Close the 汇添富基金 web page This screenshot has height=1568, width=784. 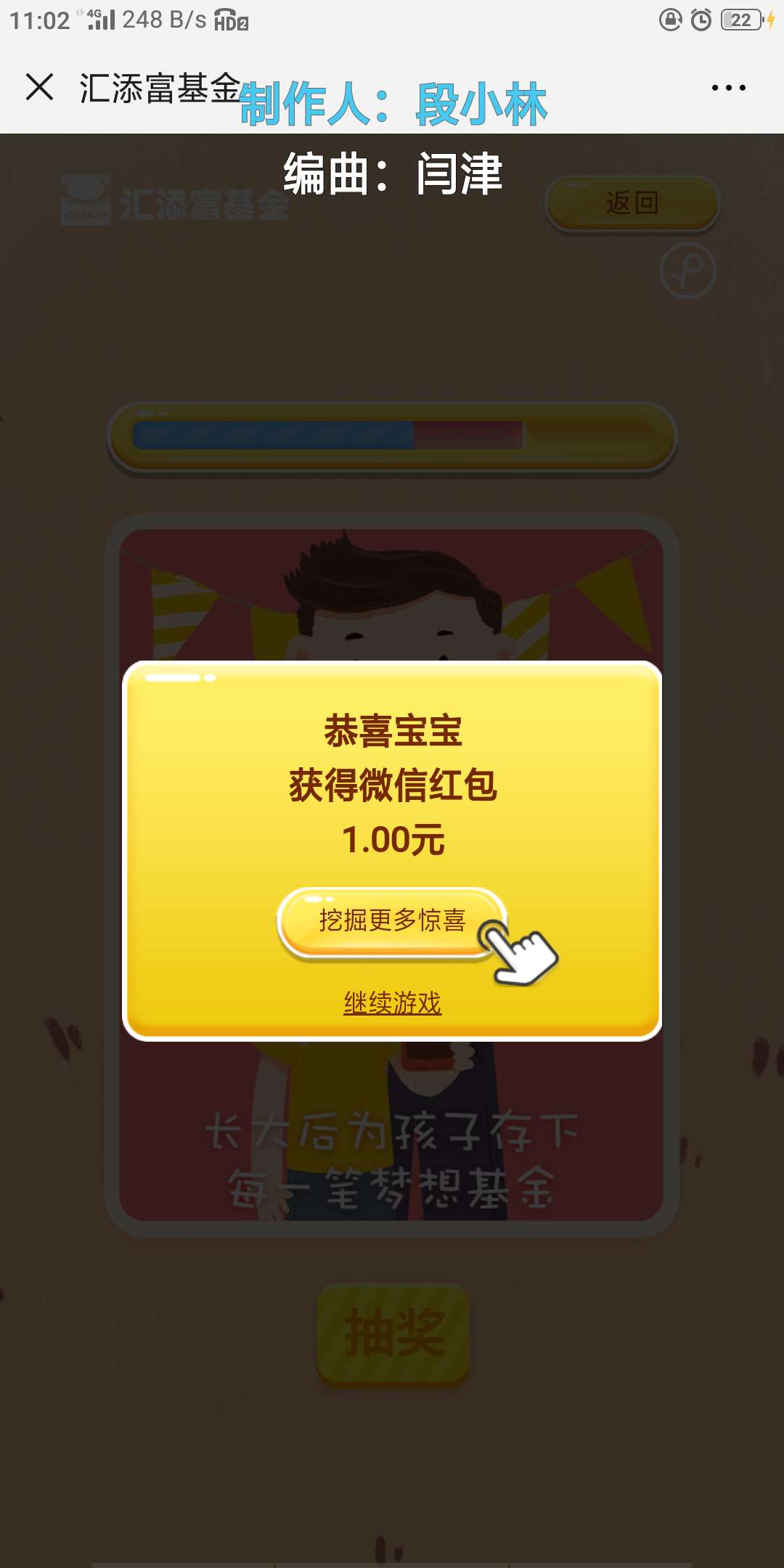[x=39, y=87]
